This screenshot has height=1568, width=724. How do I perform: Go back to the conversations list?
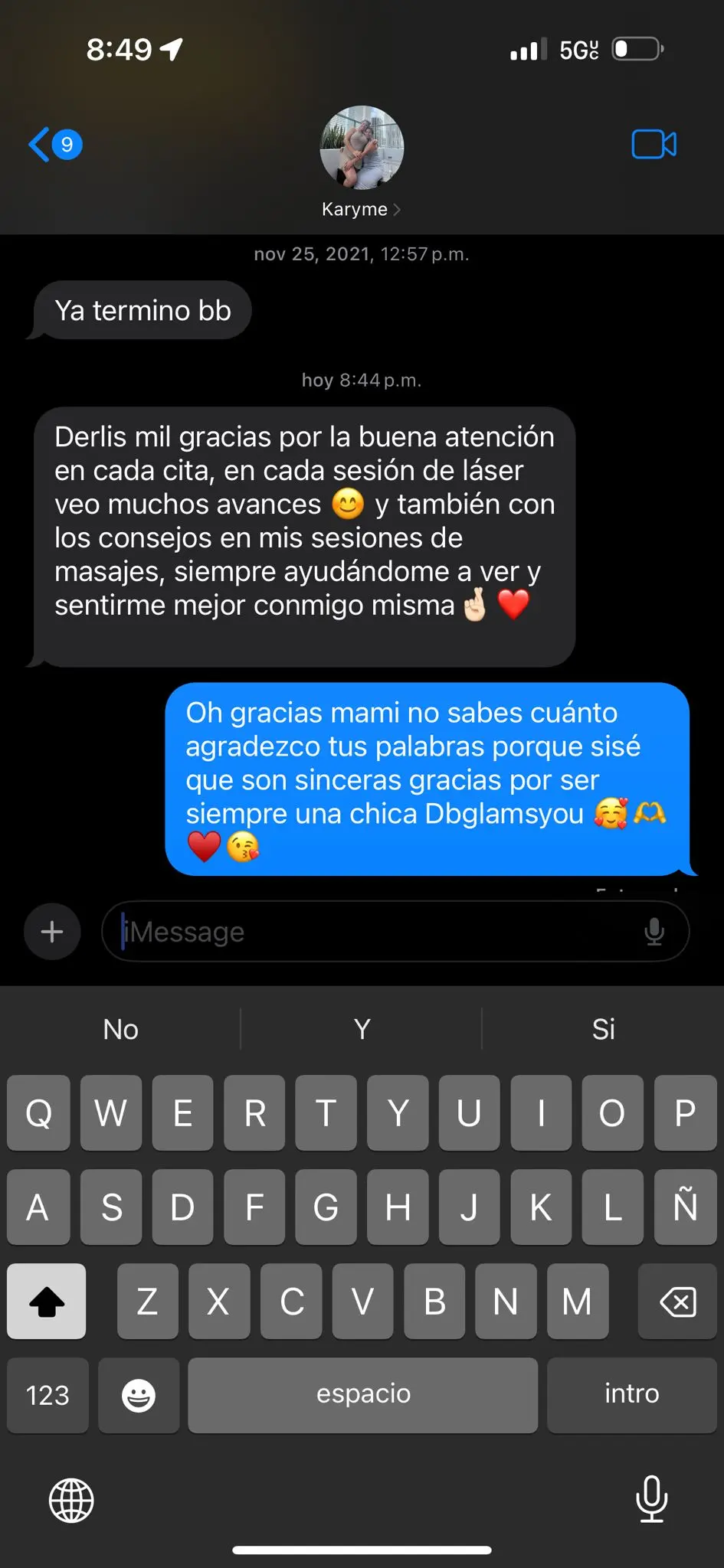point(54,144)
